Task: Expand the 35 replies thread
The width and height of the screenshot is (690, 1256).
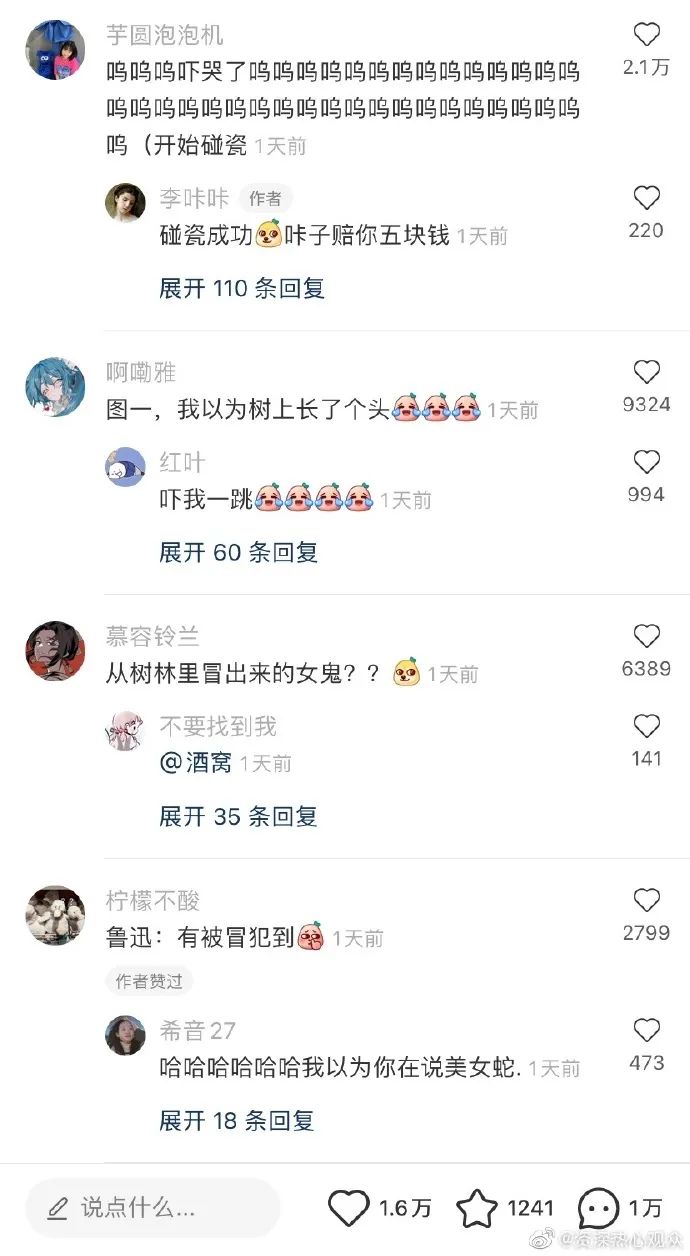Action: tap(238, 816)
